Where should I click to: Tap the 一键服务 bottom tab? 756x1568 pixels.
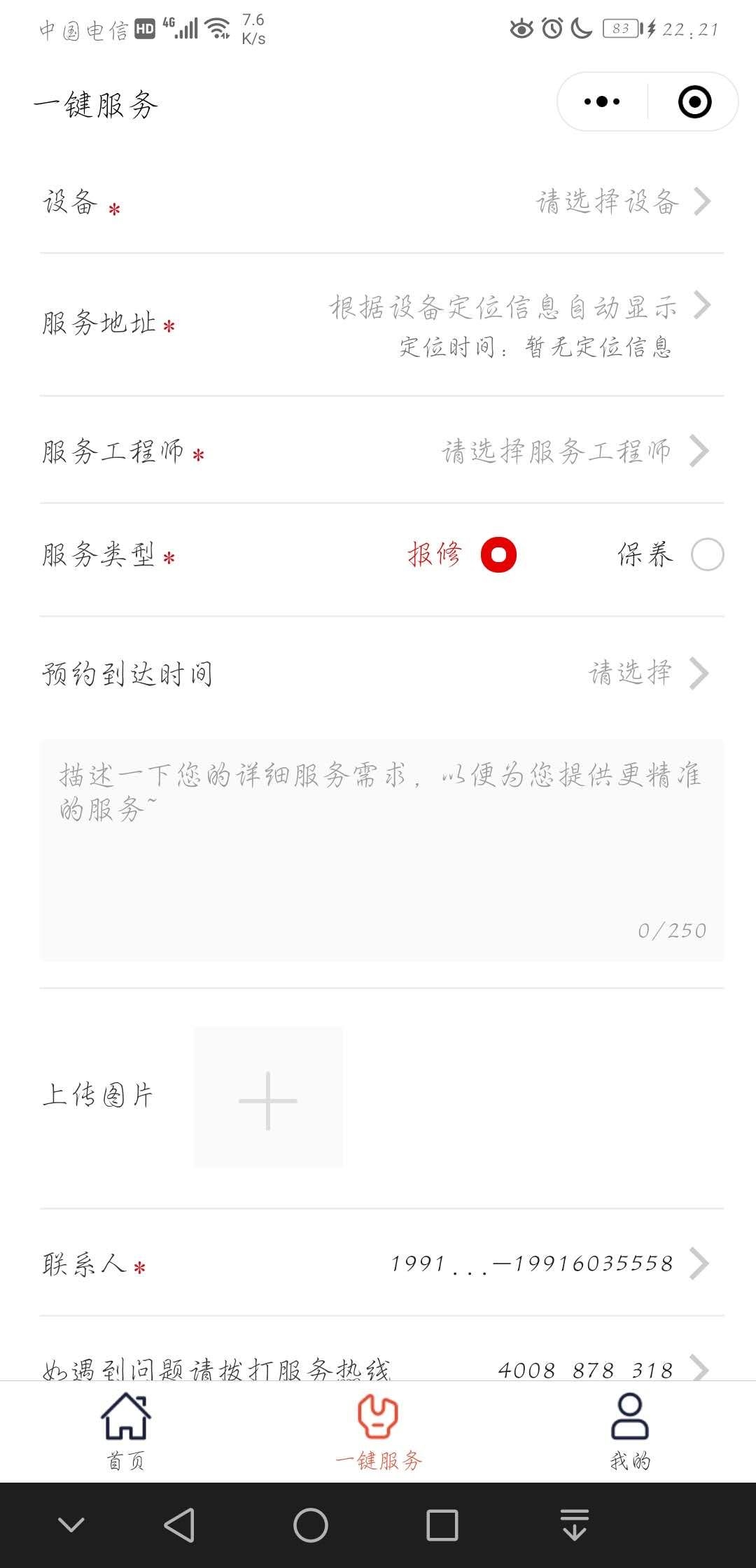[378, 1431]
